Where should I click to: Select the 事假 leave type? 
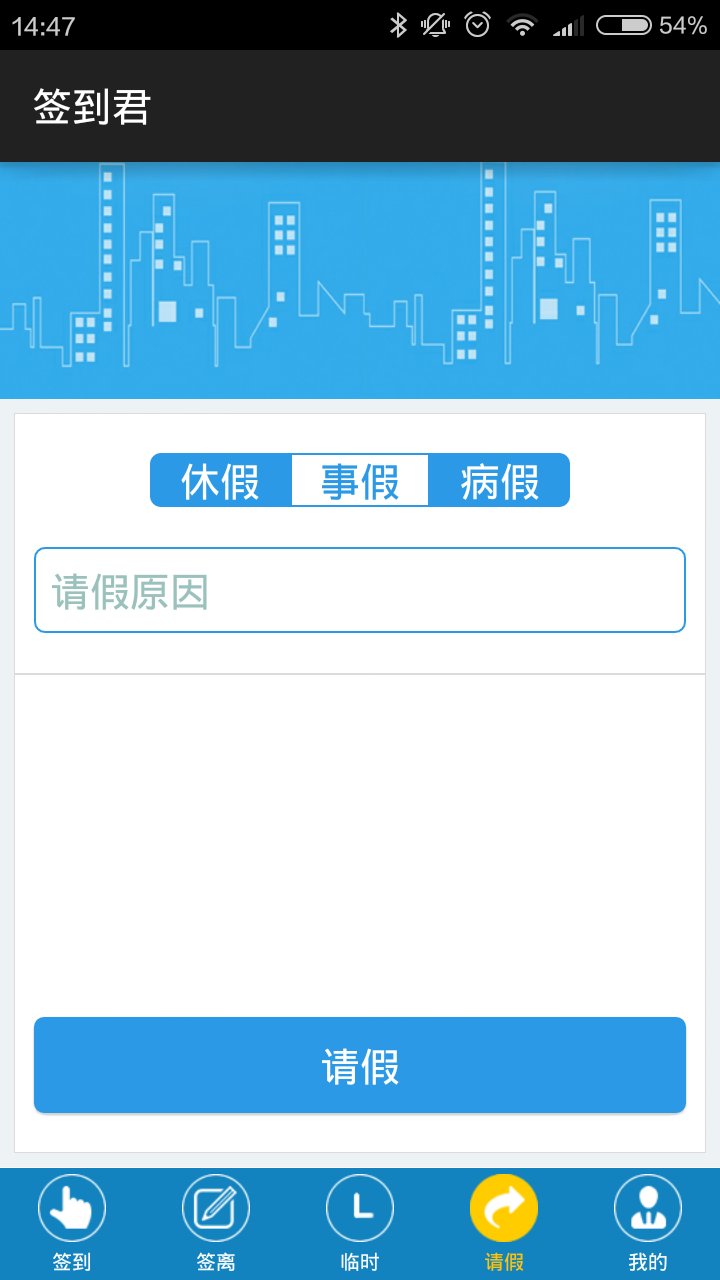pos(360,481)
